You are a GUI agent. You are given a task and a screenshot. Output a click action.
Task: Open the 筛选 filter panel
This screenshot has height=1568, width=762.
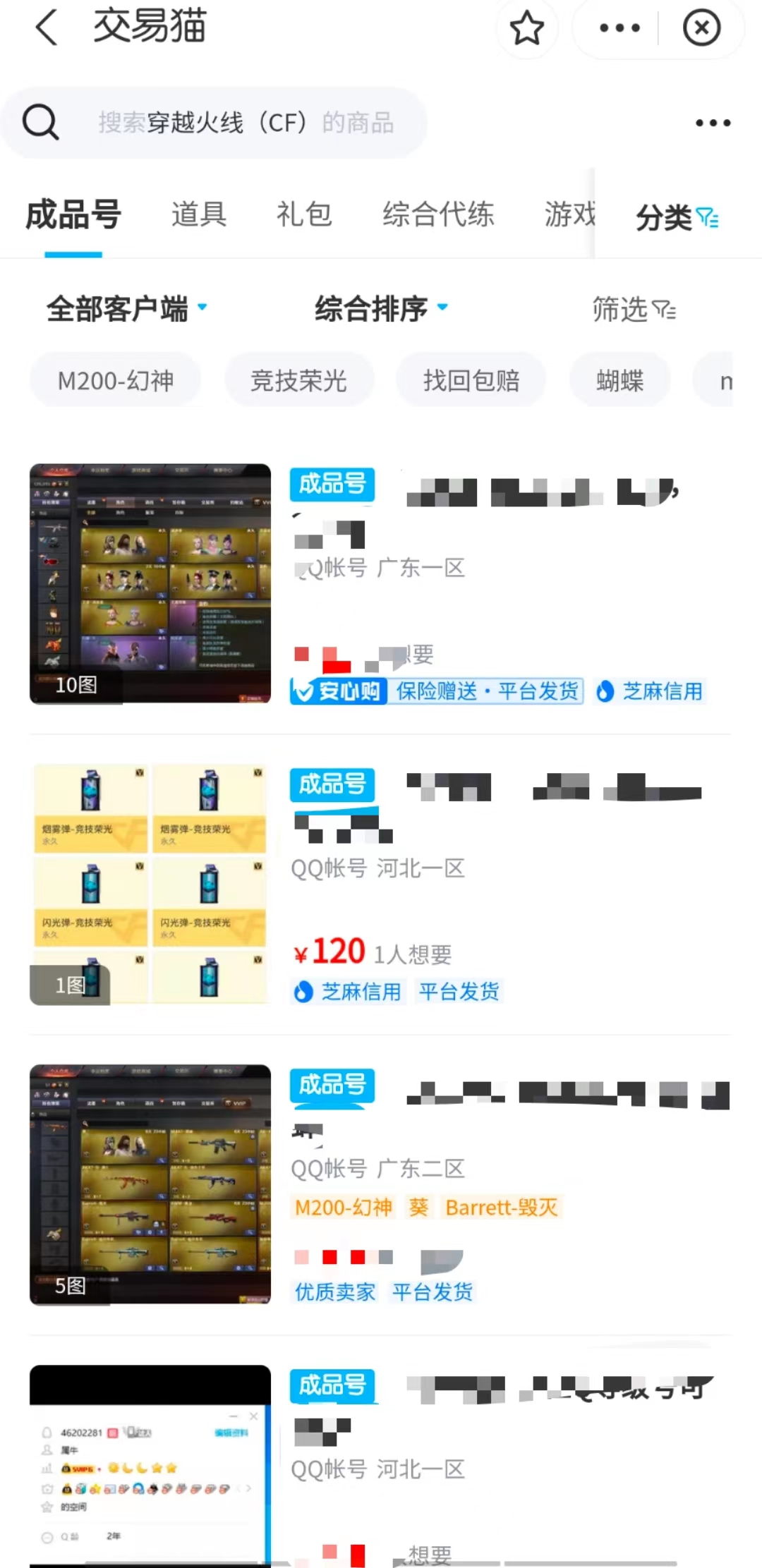click(x=633, y=309)
